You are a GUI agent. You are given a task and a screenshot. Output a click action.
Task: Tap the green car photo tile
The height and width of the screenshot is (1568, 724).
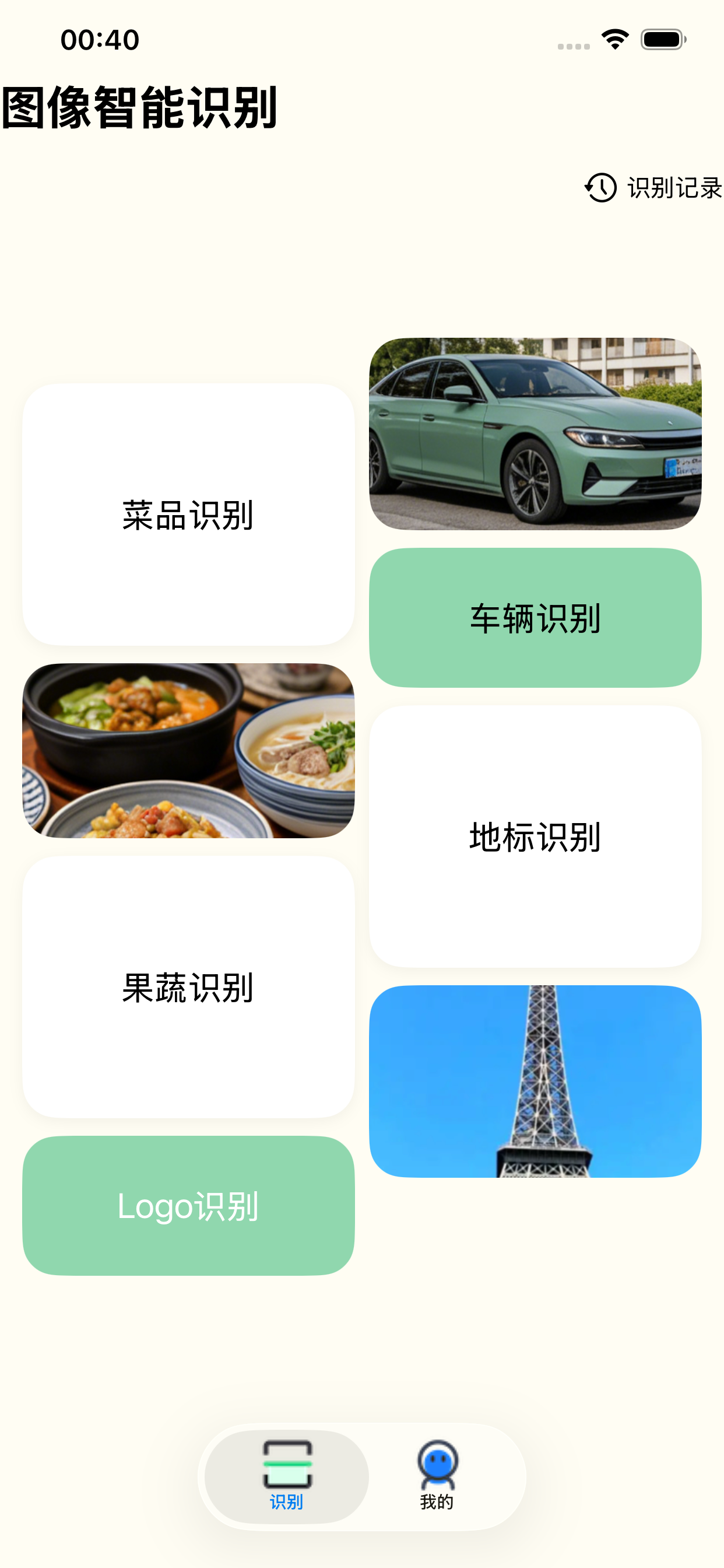click(x=535, y=433)
